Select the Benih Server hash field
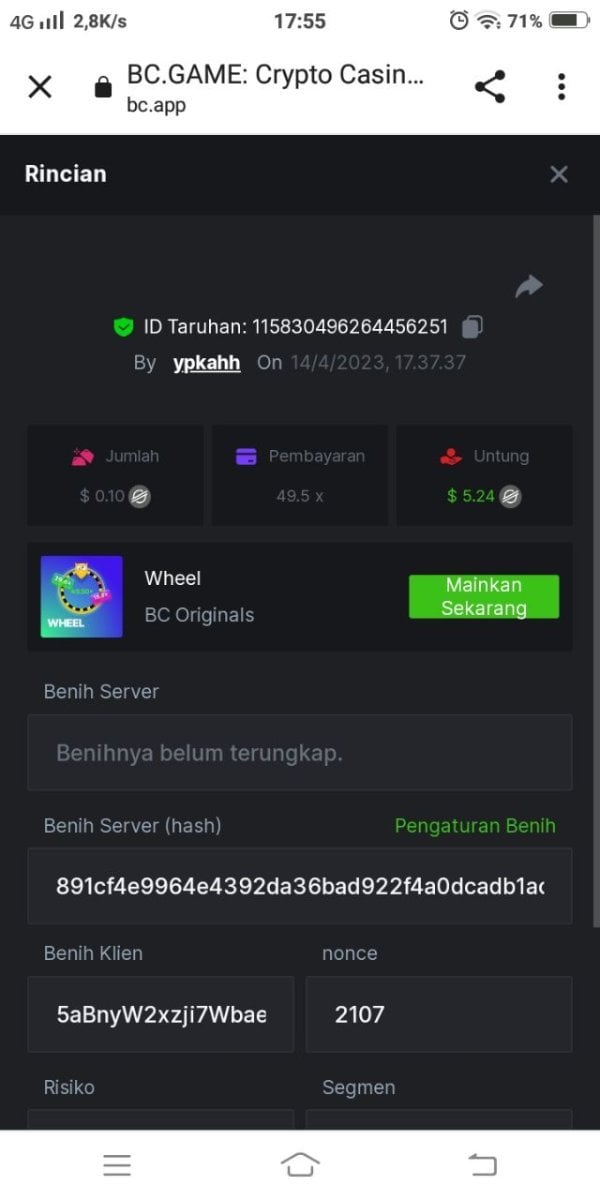The width and height of the screenshot is (600, 1200). tap(300, 886)
